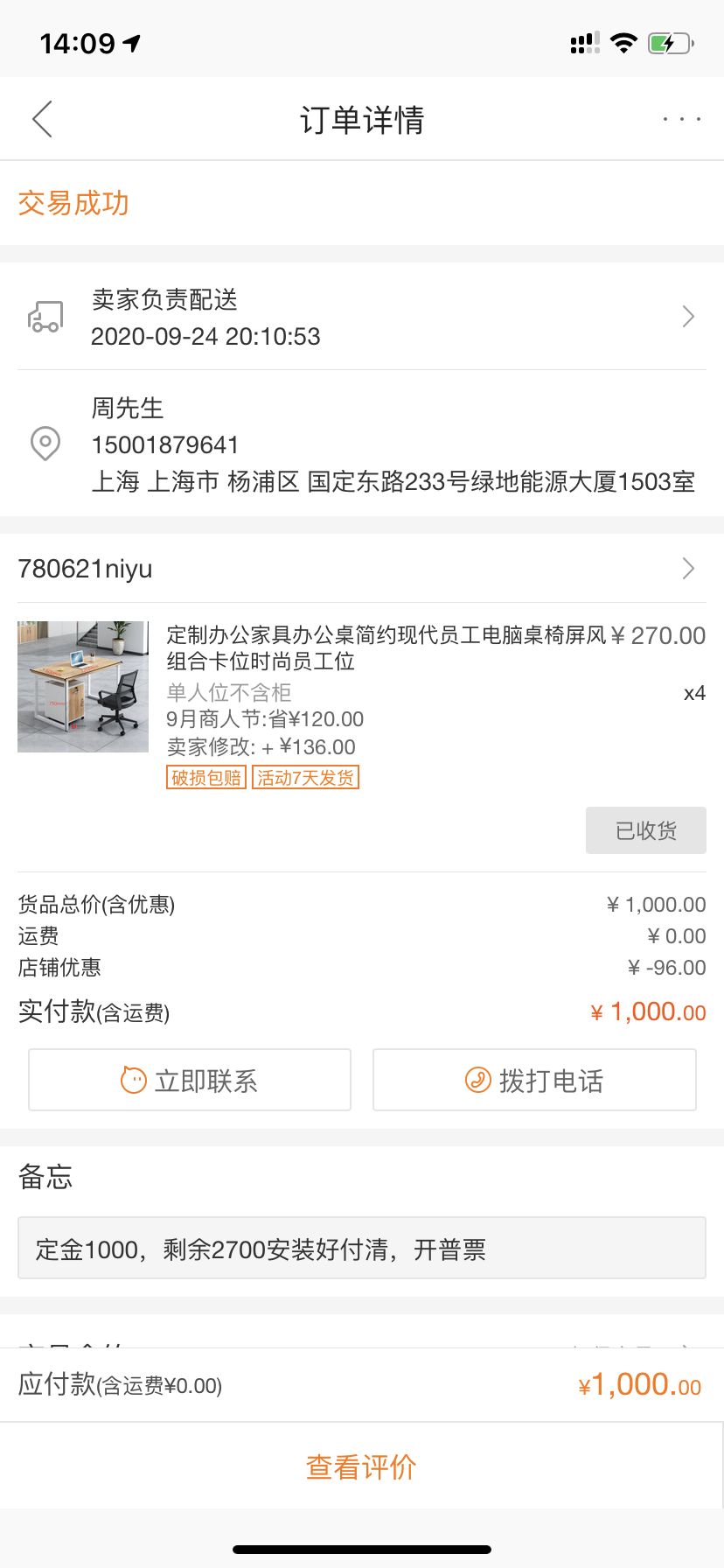
Task: Call the seller with 拨打电话
Action: click(x=534, y=1081)
